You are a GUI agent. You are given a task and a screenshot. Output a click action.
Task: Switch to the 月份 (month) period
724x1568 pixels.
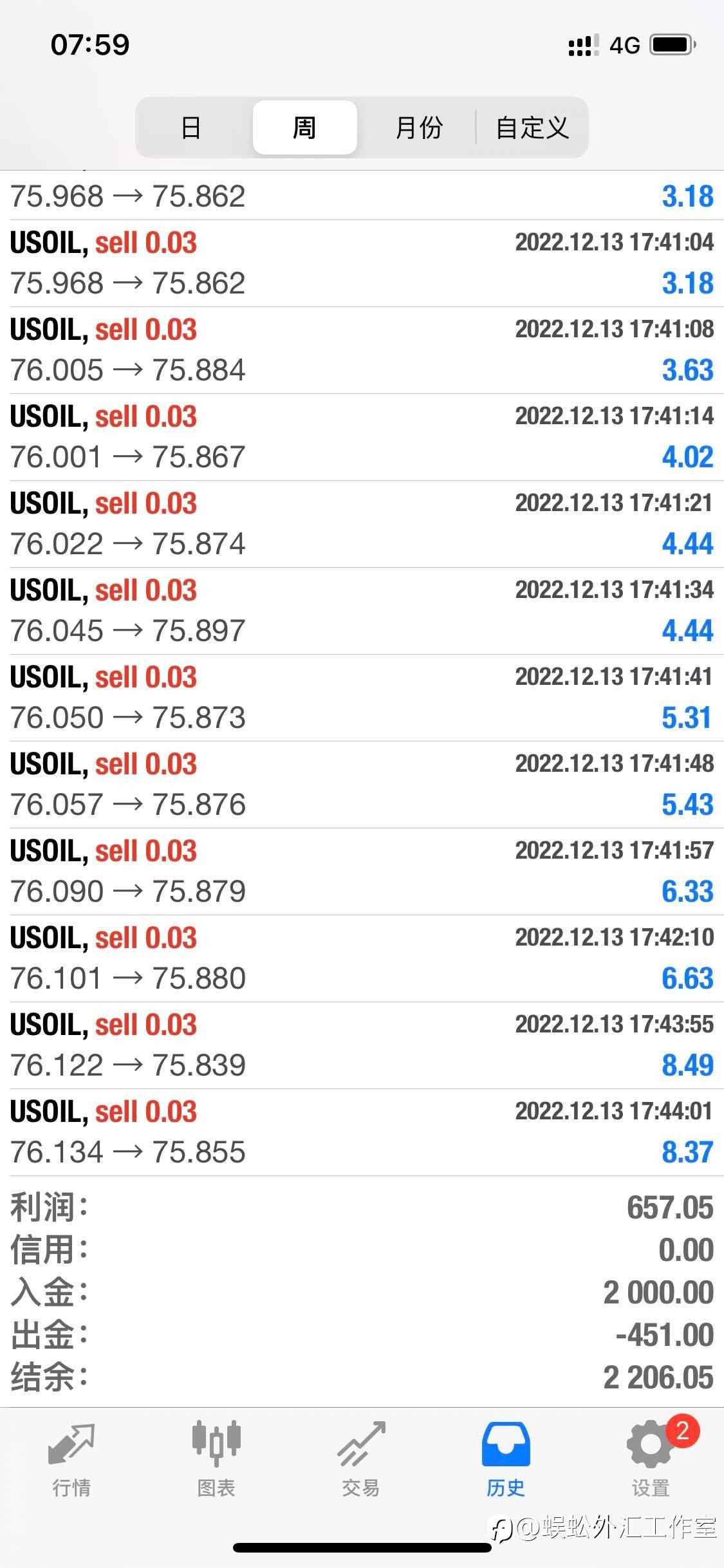click(x=418, y=127)
